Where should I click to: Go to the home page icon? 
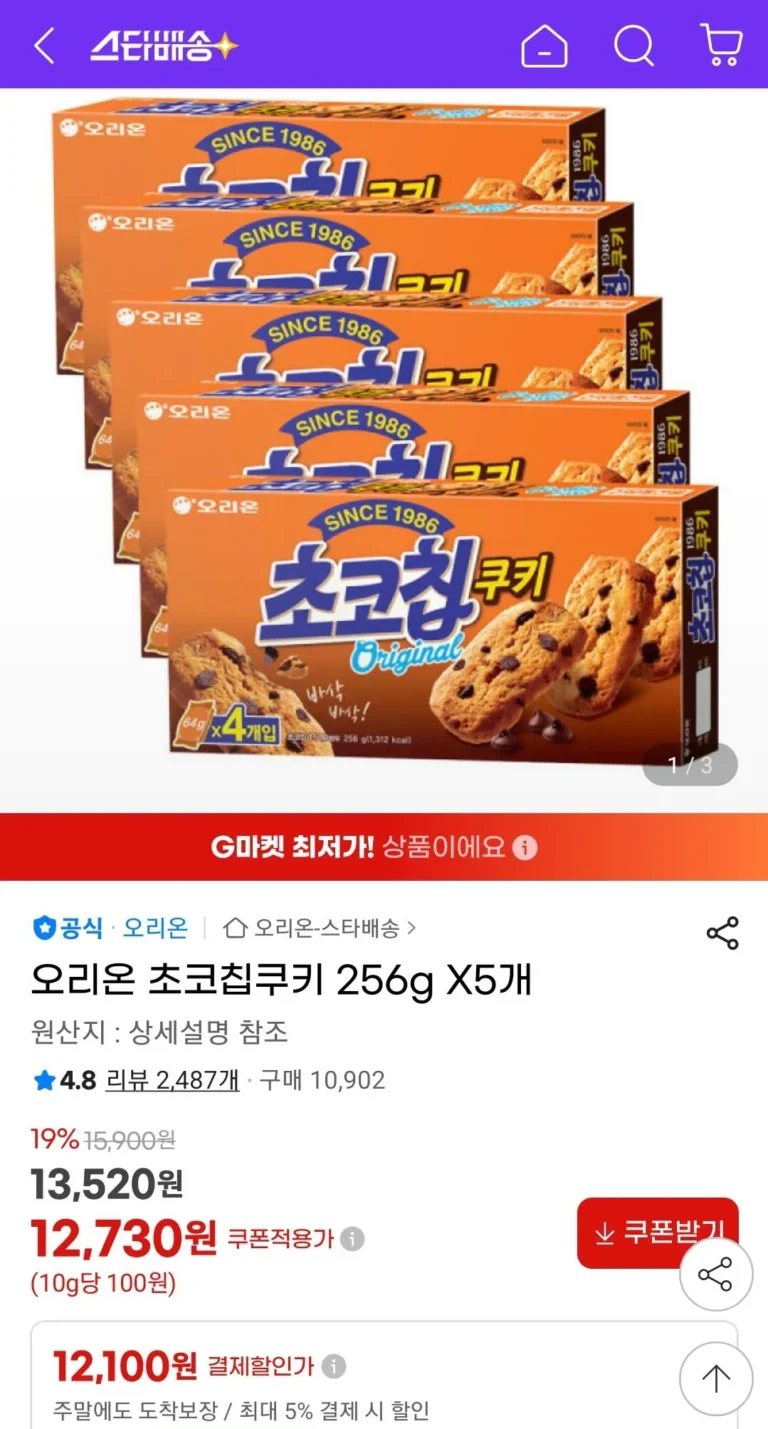[x=544, y=46]
